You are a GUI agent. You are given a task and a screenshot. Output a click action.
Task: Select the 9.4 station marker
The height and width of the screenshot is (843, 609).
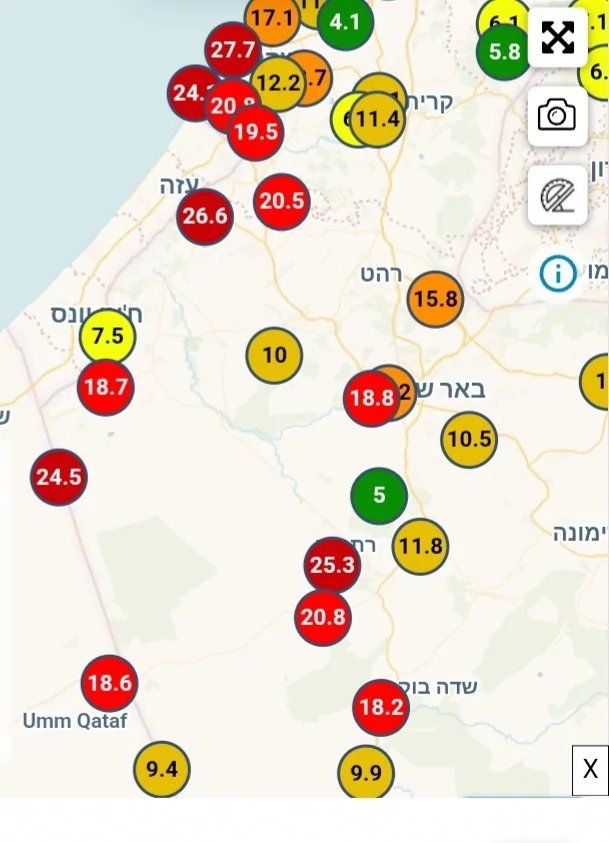point(162,769)
